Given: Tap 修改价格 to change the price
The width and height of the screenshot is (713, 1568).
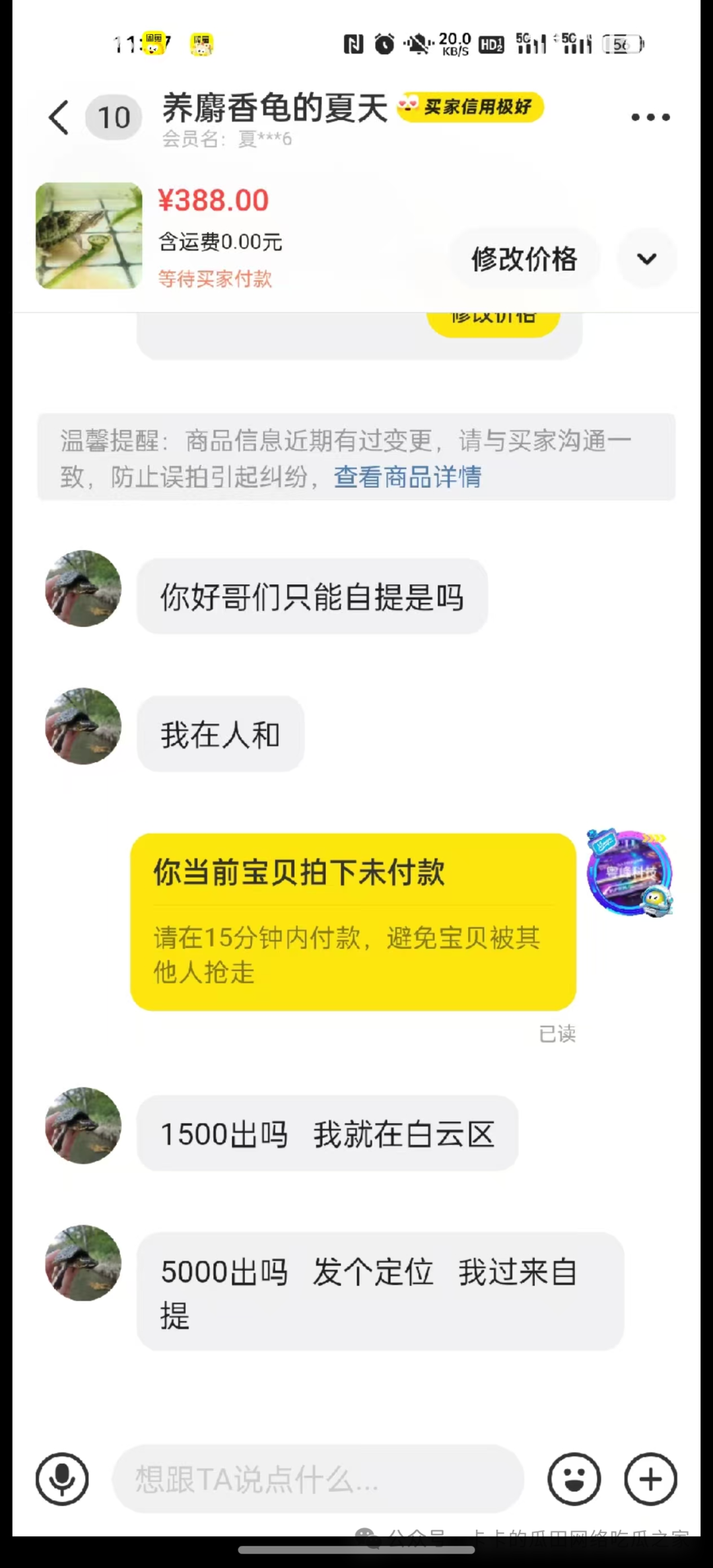Looking at the screenshot, I should click(x=524, y=259).
